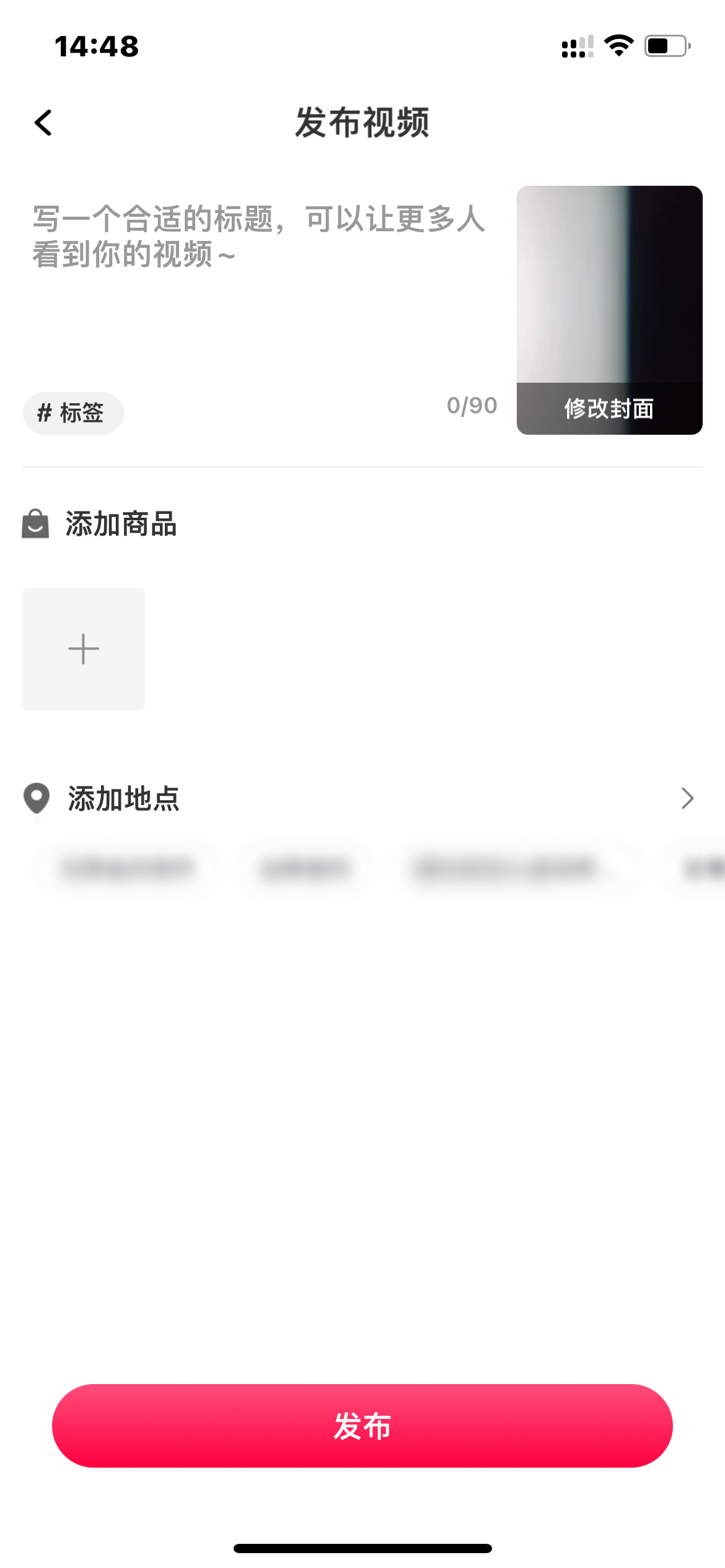Tap the back arrow to exit publishing
The height and width of the screenshot is (1568, 725).
(x=43, y=122)
